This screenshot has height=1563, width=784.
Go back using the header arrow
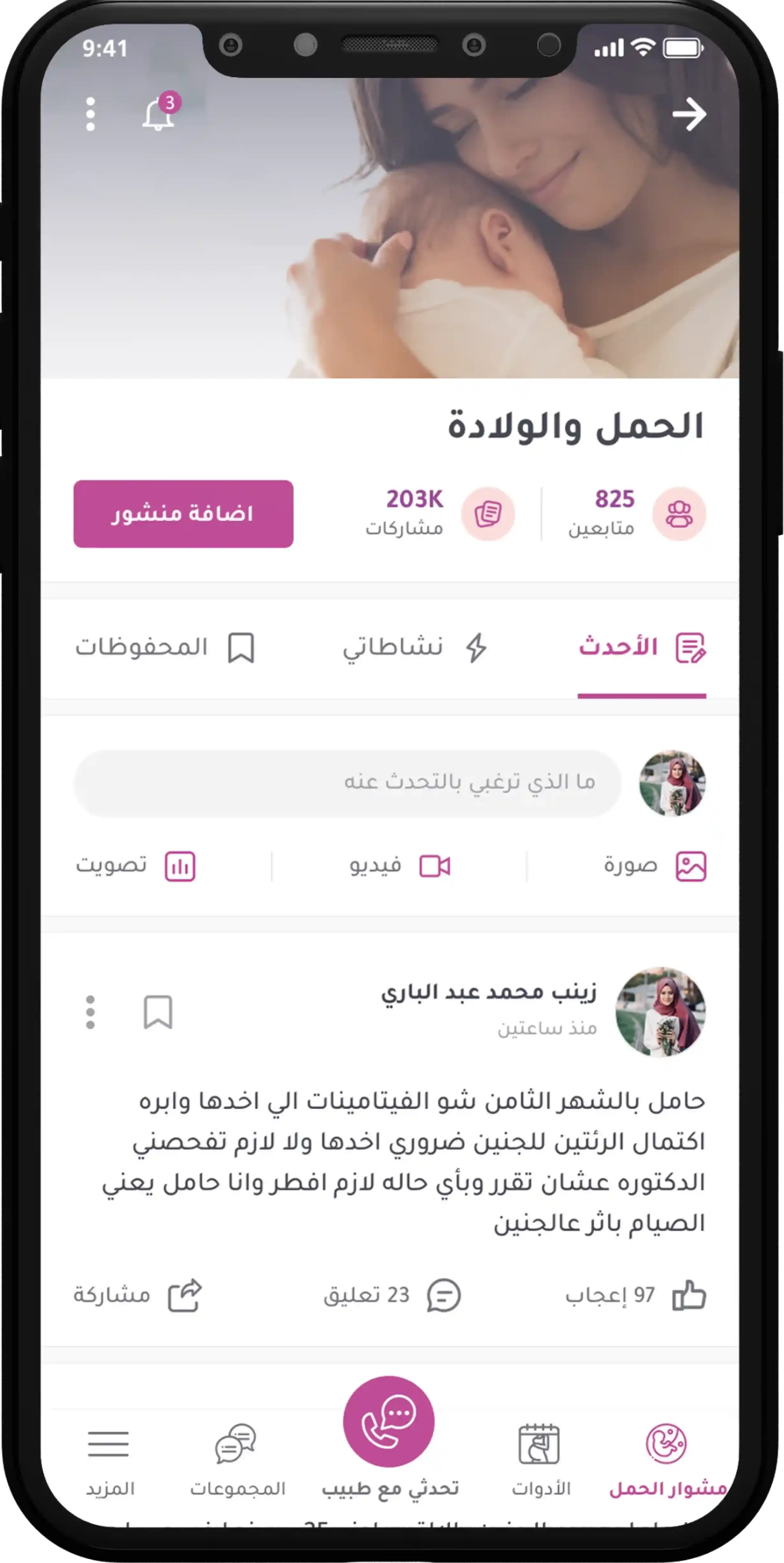coord(689,114)
